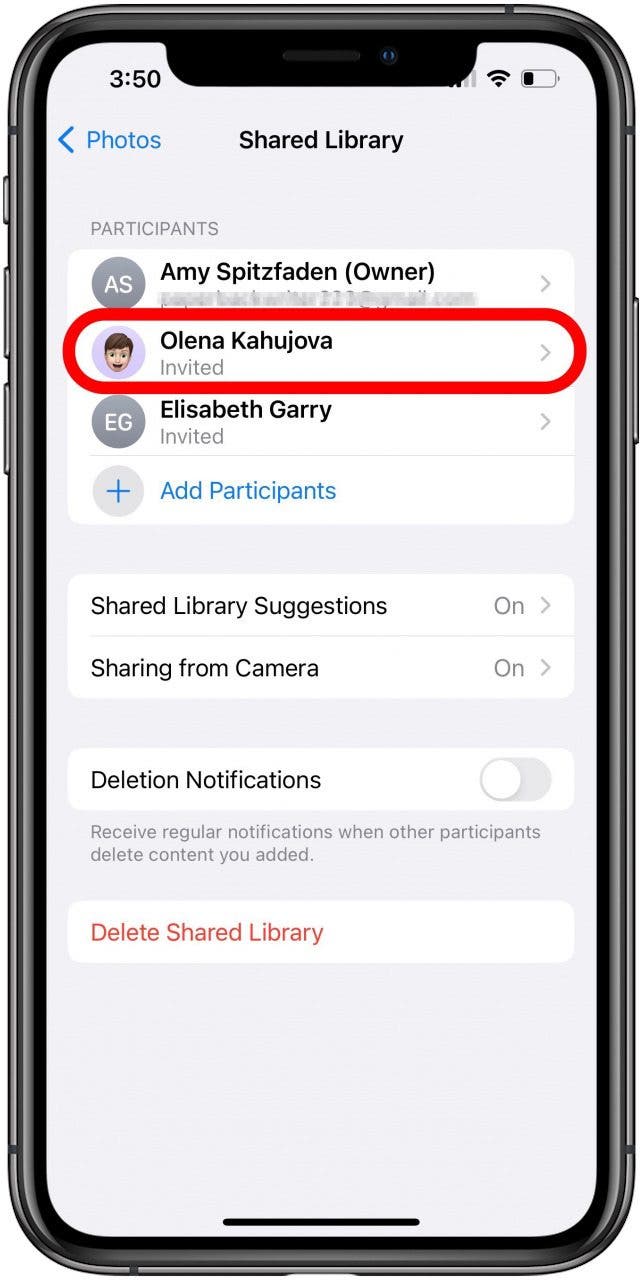Open Shared Library Suggestions settings

(x=320, y=606)
